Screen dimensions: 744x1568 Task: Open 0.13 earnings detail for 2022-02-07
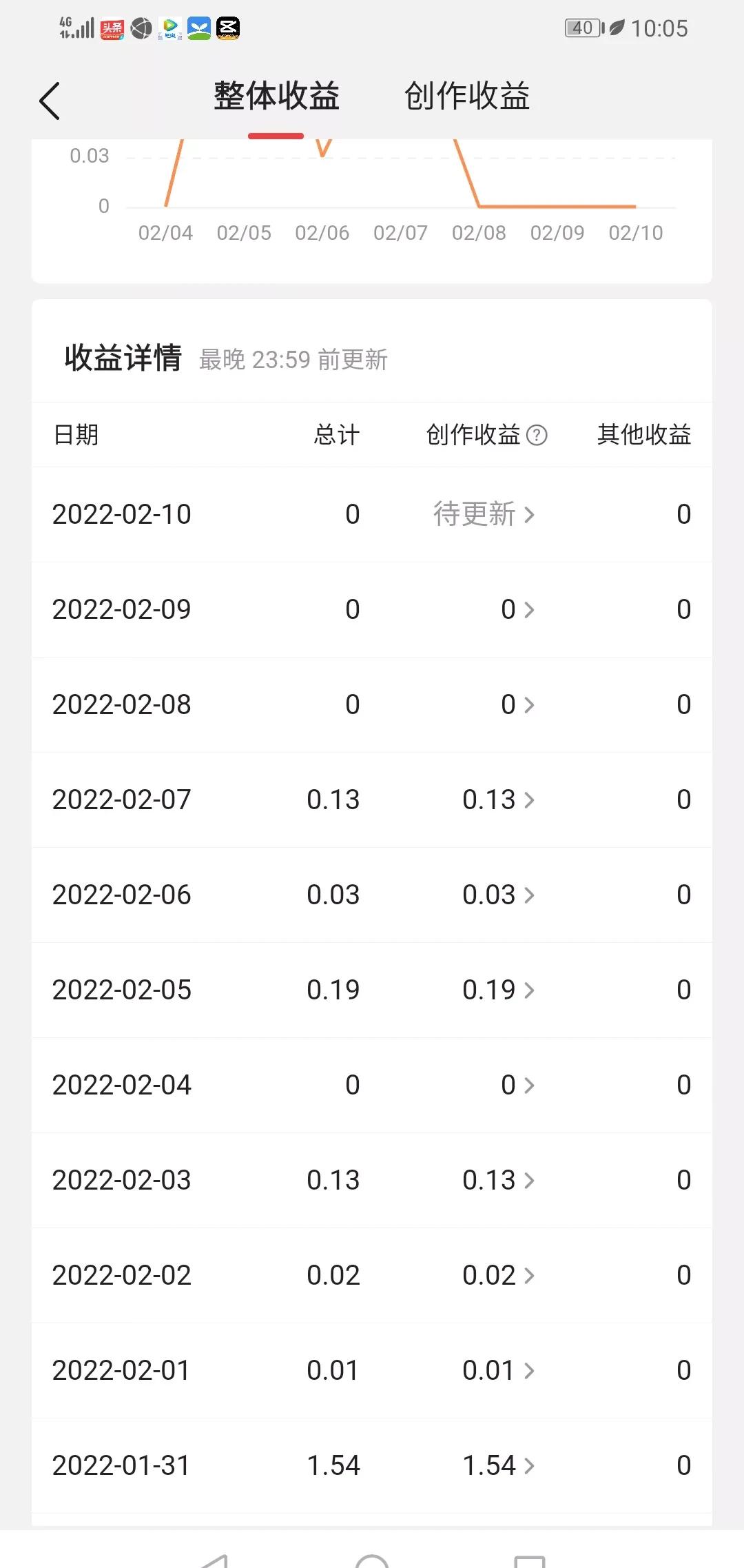point(498,800)
